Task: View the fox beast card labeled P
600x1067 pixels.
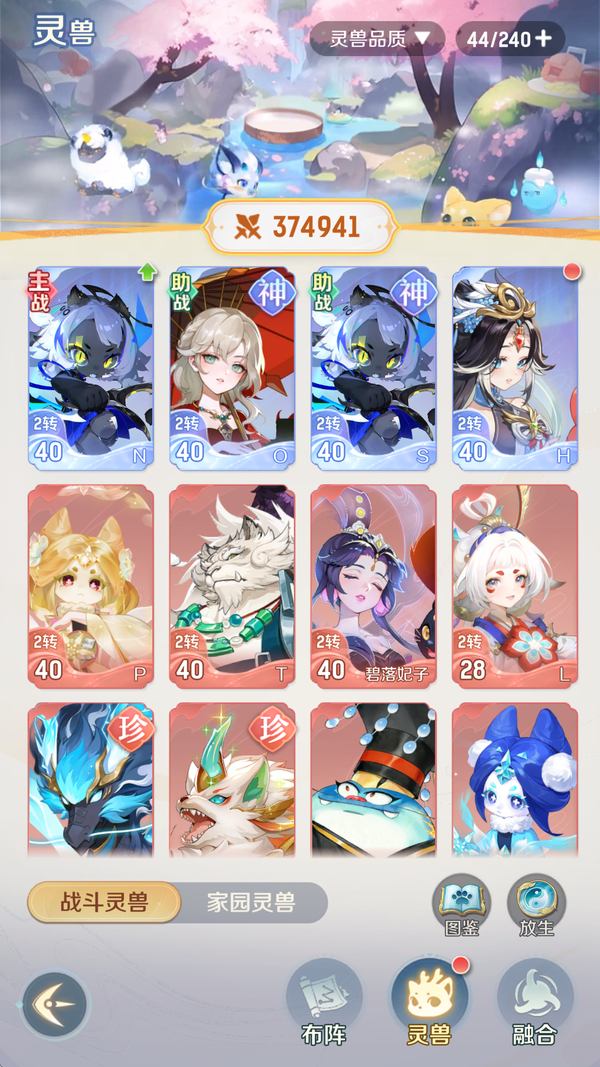Action: click(92, 586)
